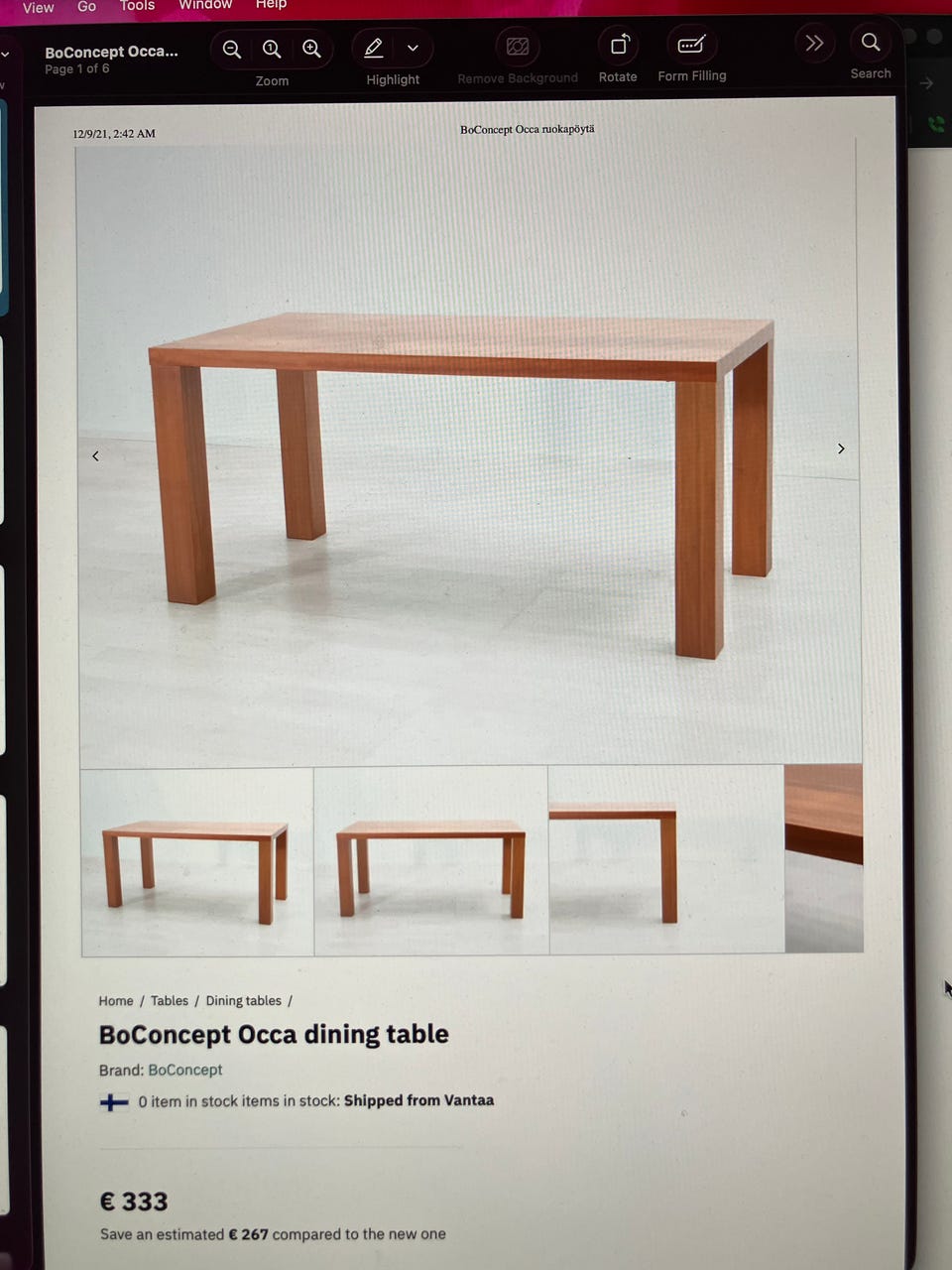Open the Help menu

pyautogui.click(x=271, y=5)
